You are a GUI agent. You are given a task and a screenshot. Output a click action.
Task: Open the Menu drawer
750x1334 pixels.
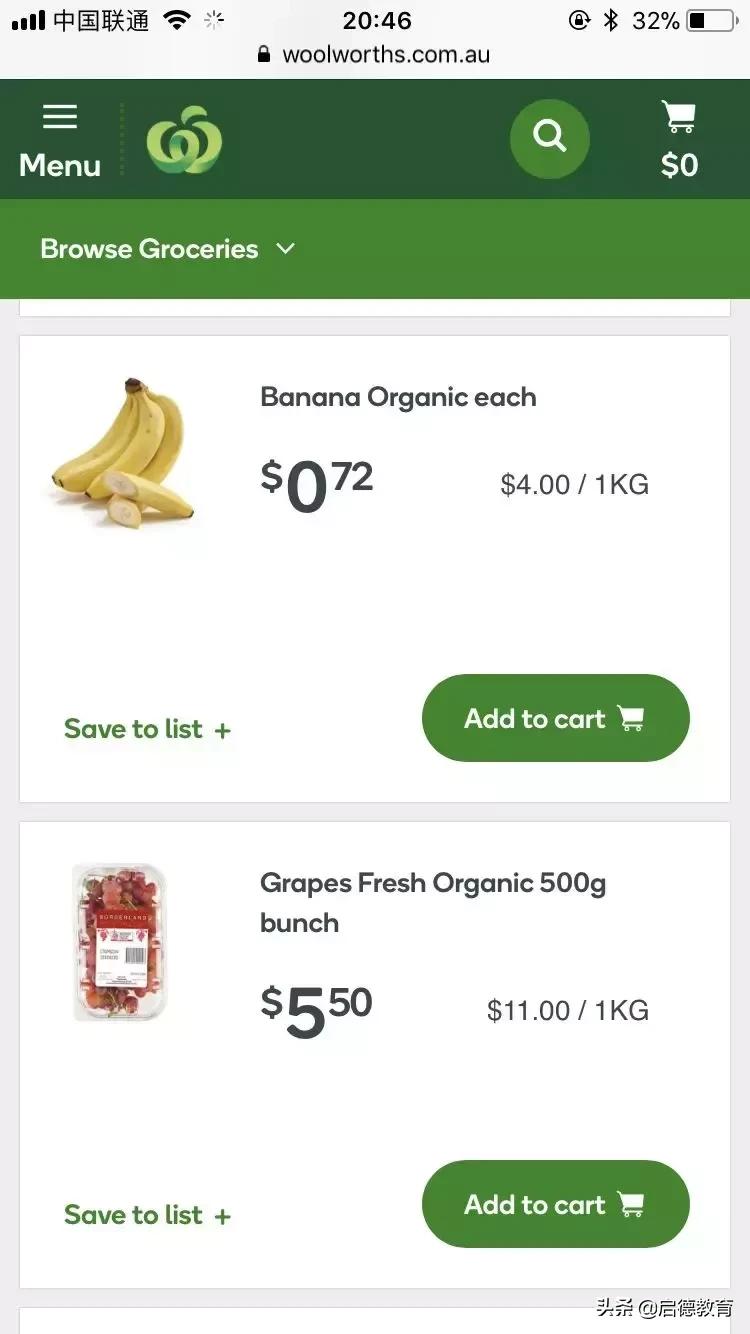tap(60, 140)
